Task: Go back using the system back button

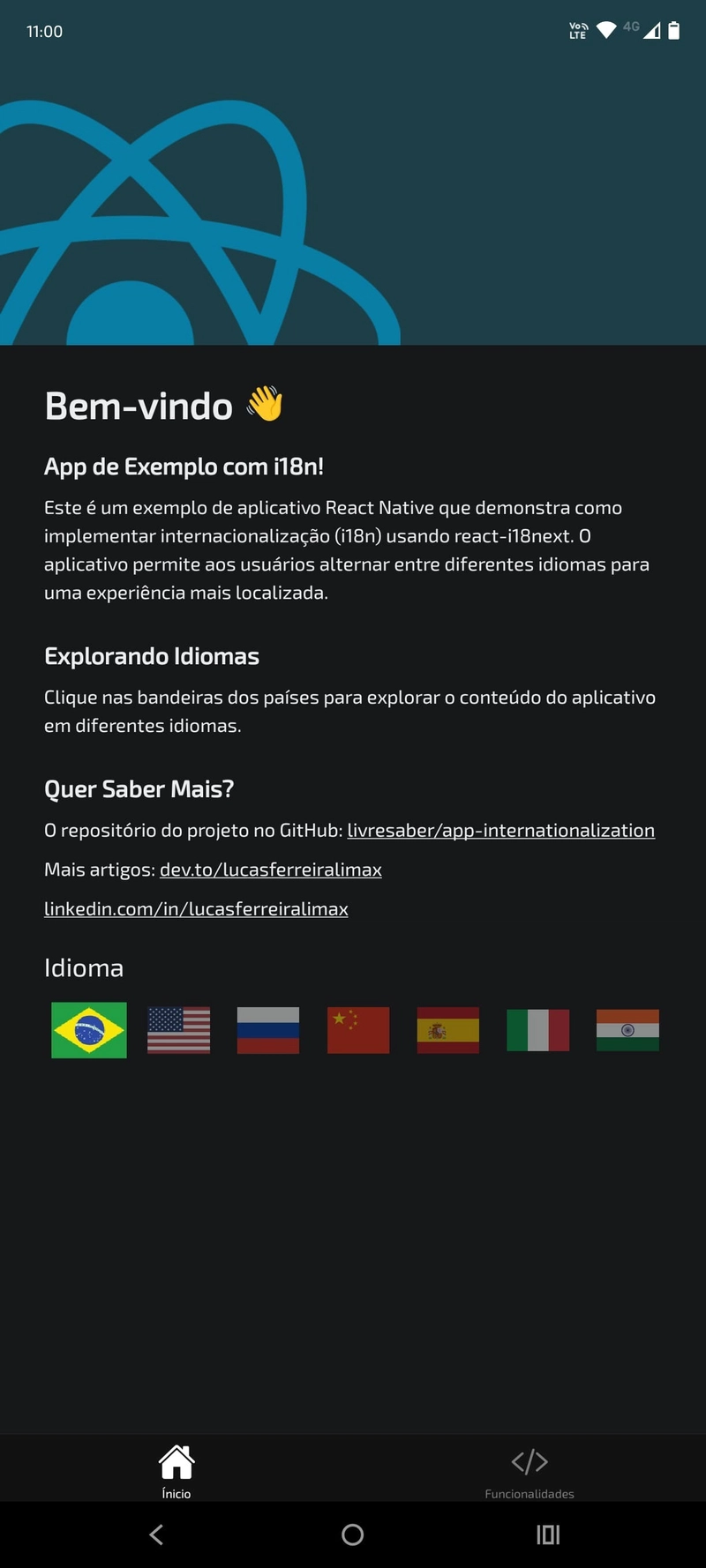Action: coord(156,1535)
